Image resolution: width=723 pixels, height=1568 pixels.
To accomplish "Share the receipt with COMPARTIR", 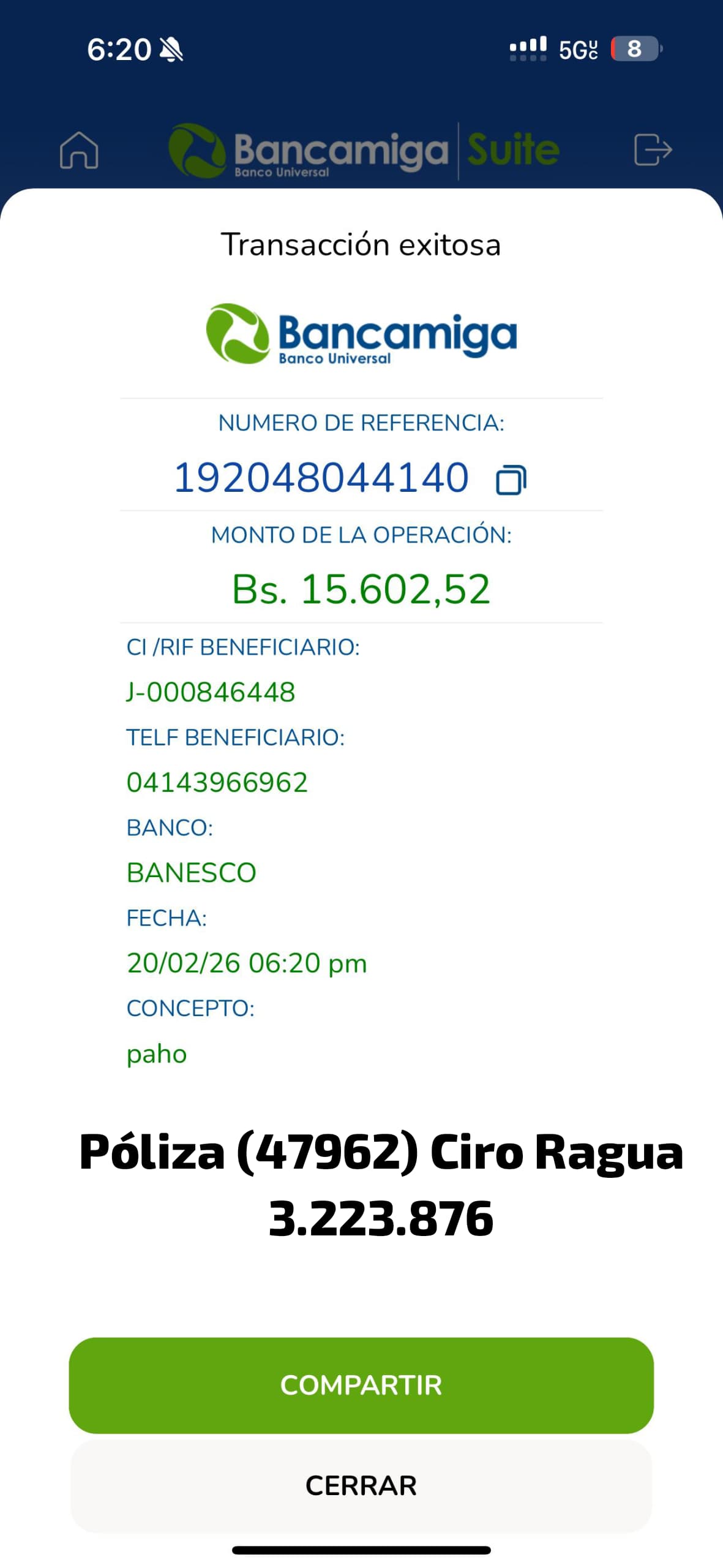I will tap(361, 1385).
